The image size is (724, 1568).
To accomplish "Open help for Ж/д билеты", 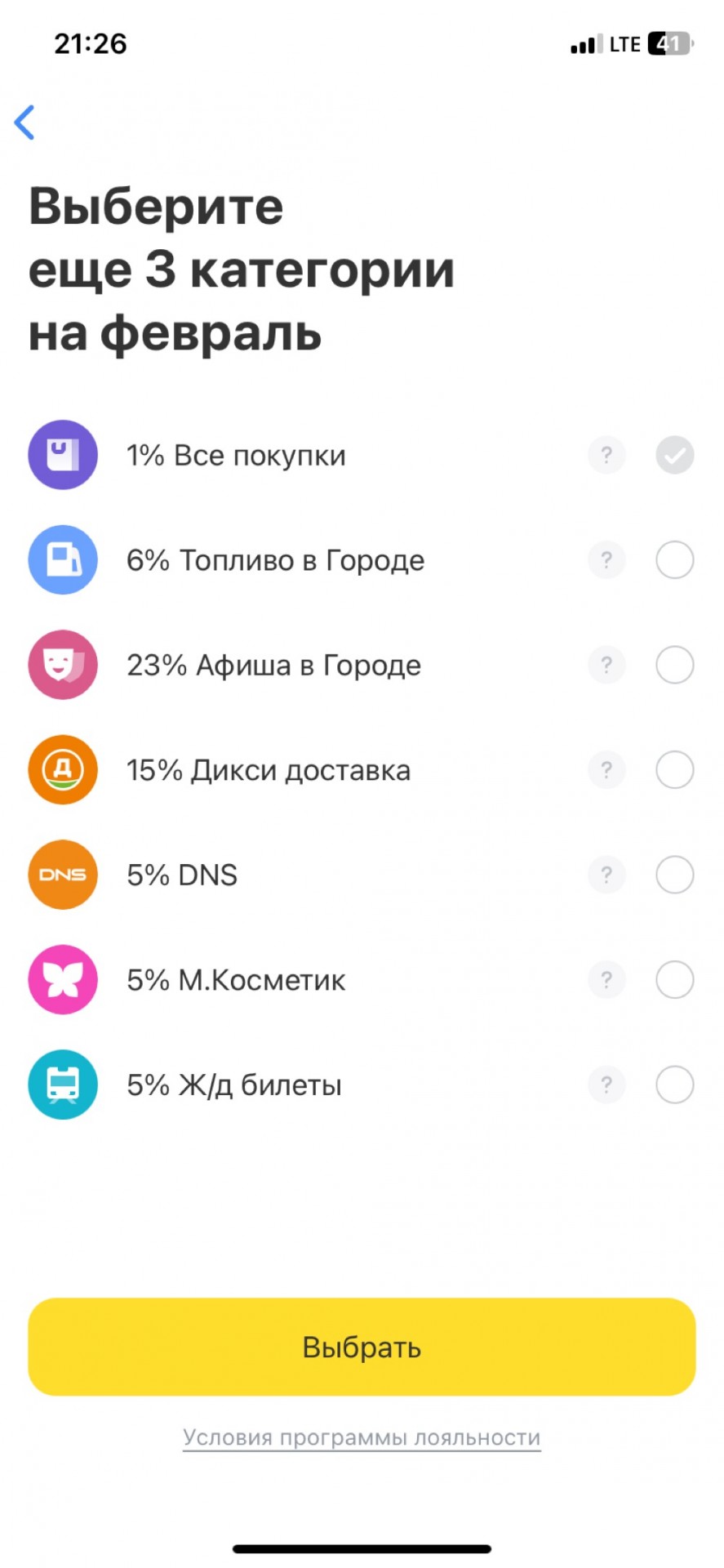I will pyautogui.click(x=606, y=1085).
